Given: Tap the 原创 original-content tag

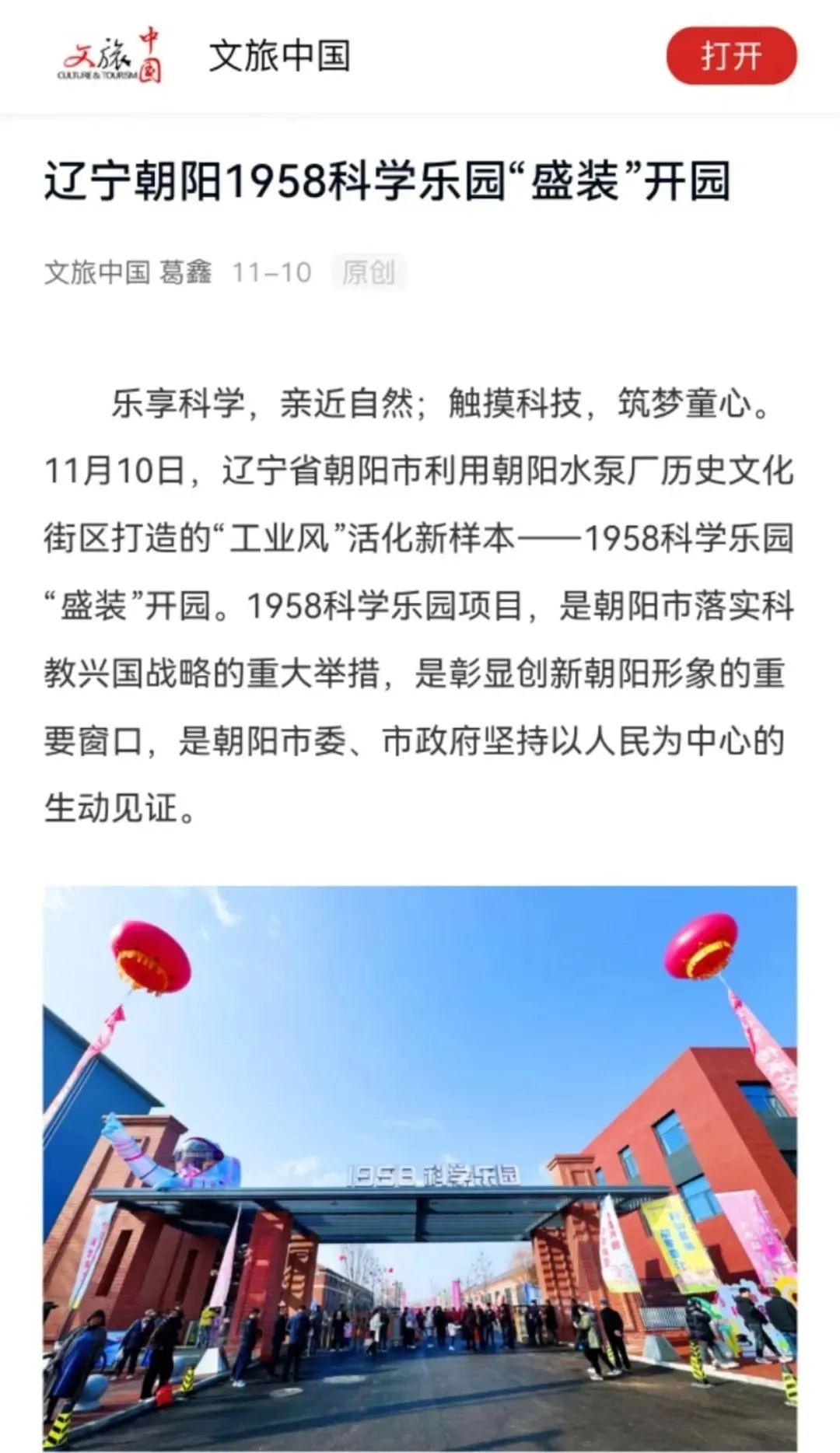Looking at the screenshot, I should (366, 272).
